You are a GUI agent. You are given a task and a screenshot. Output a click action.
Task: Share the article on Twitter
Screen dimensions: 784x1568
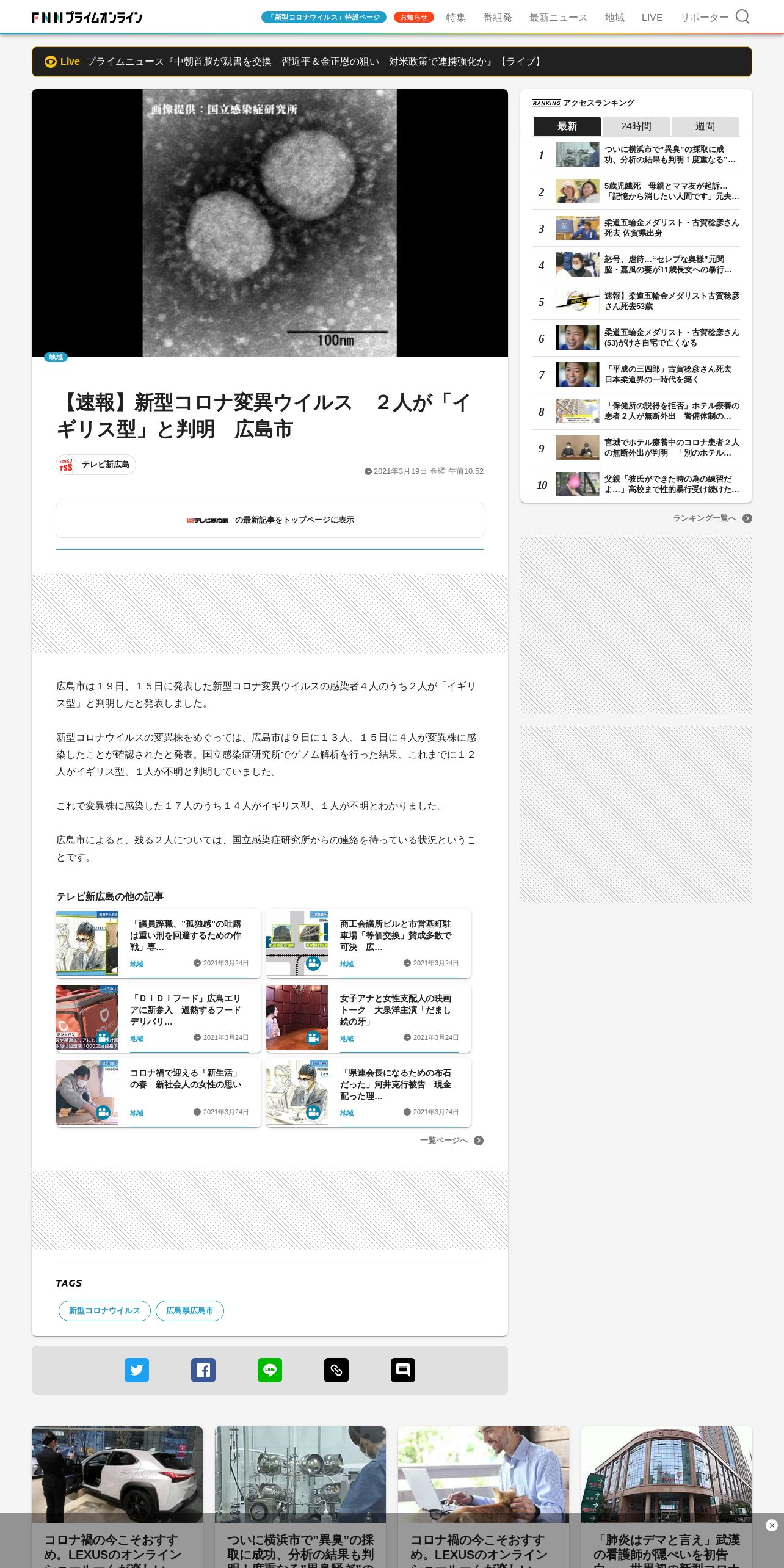pos(137,1370)
